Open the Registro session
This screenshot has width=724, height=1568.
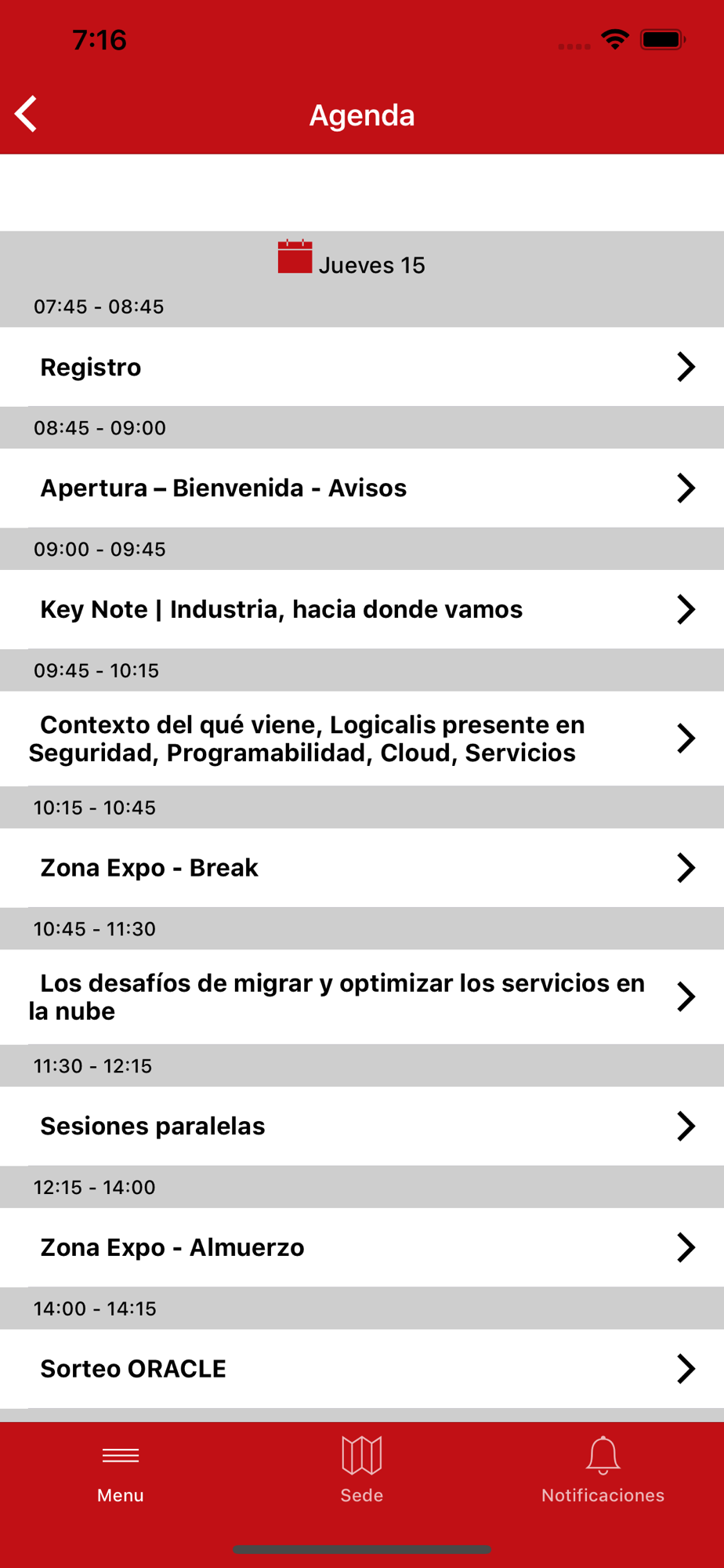[x=362, y=367]
